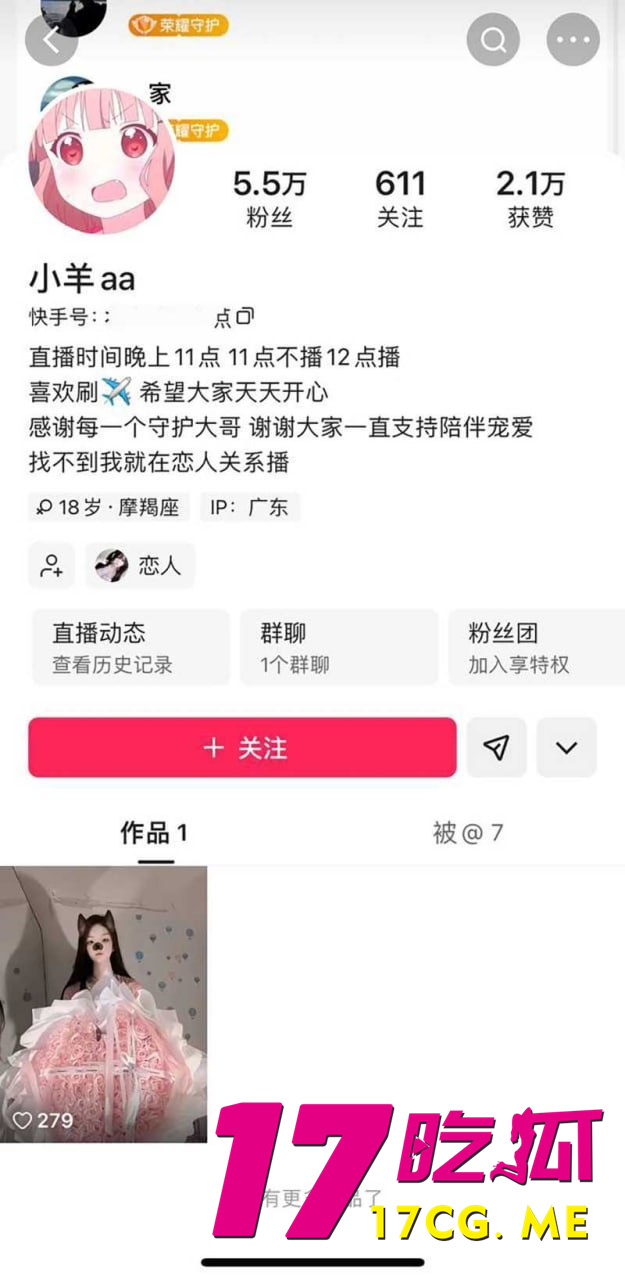Open the three-dot overflow menu
The height and width of the screenshot is (1280, 625).
[x=572, y=40]
